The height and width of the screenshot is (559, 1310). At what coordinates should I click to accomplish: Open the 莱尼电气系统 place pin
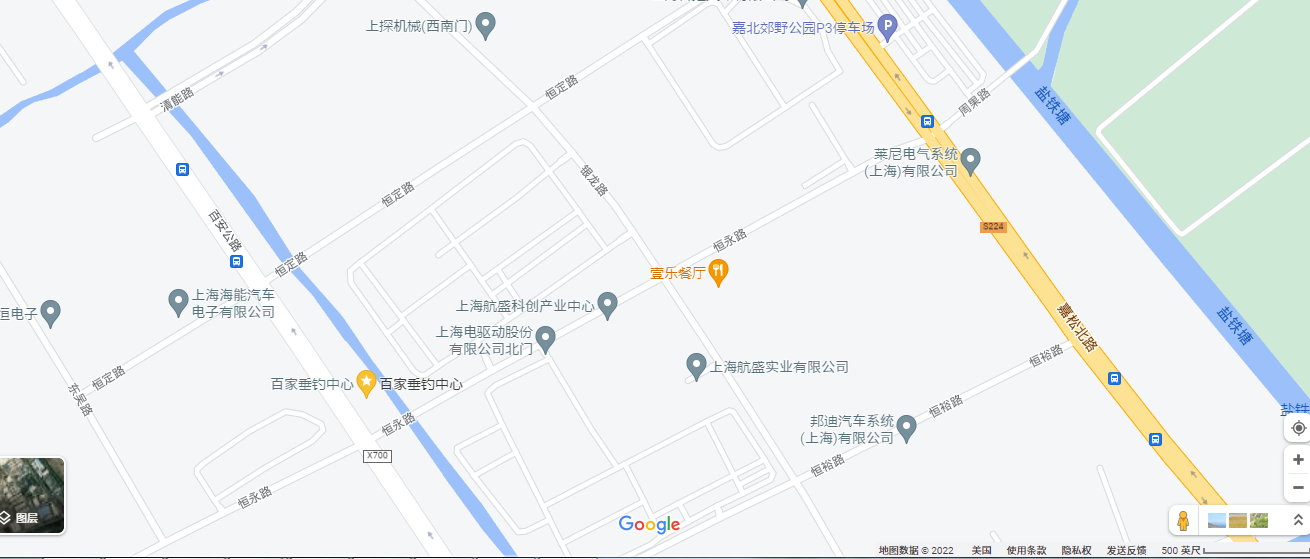tap(970, 159)
